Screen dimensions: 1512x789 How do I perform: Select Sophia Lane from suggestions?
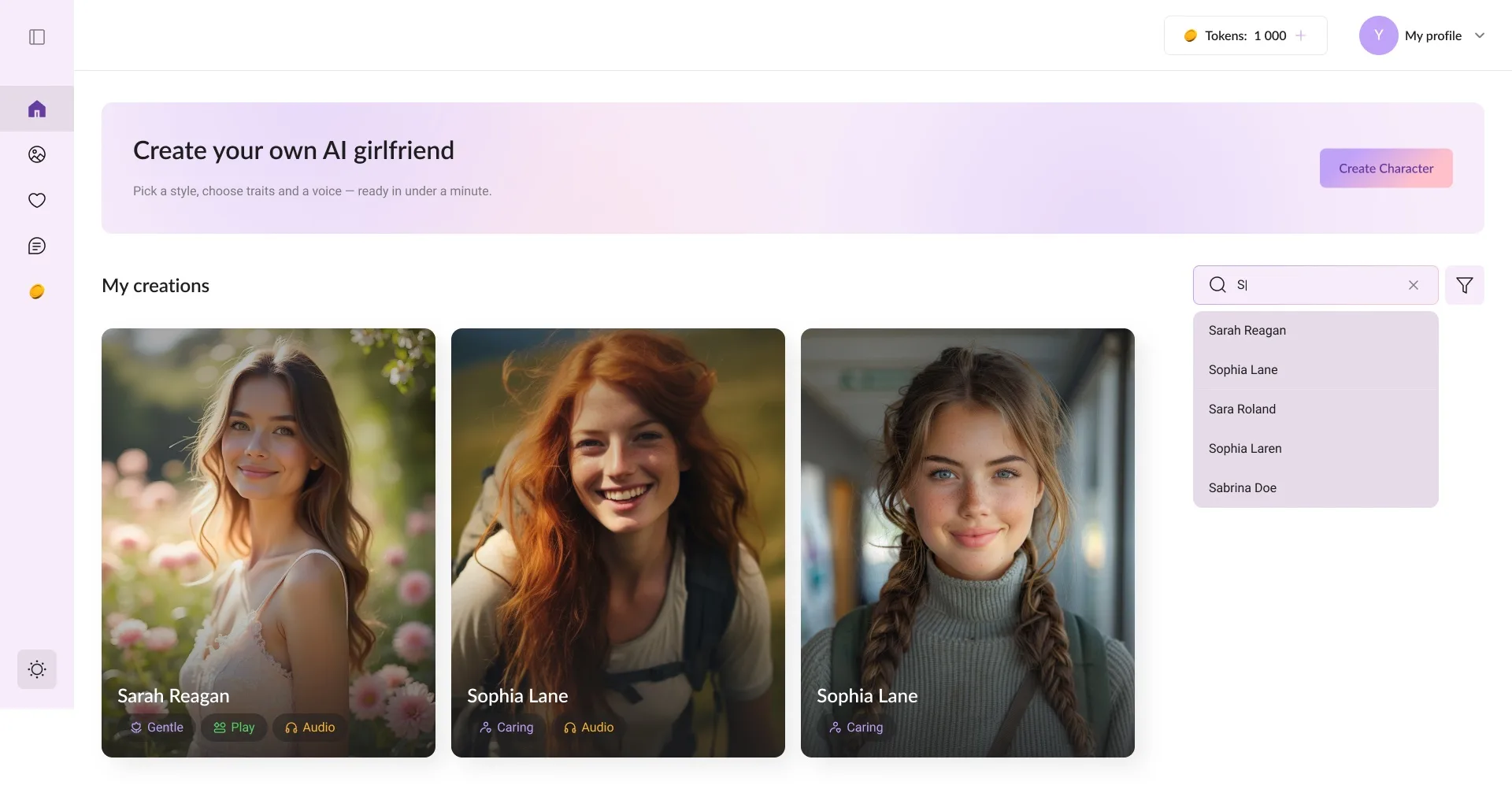(x=1243, y=370)
